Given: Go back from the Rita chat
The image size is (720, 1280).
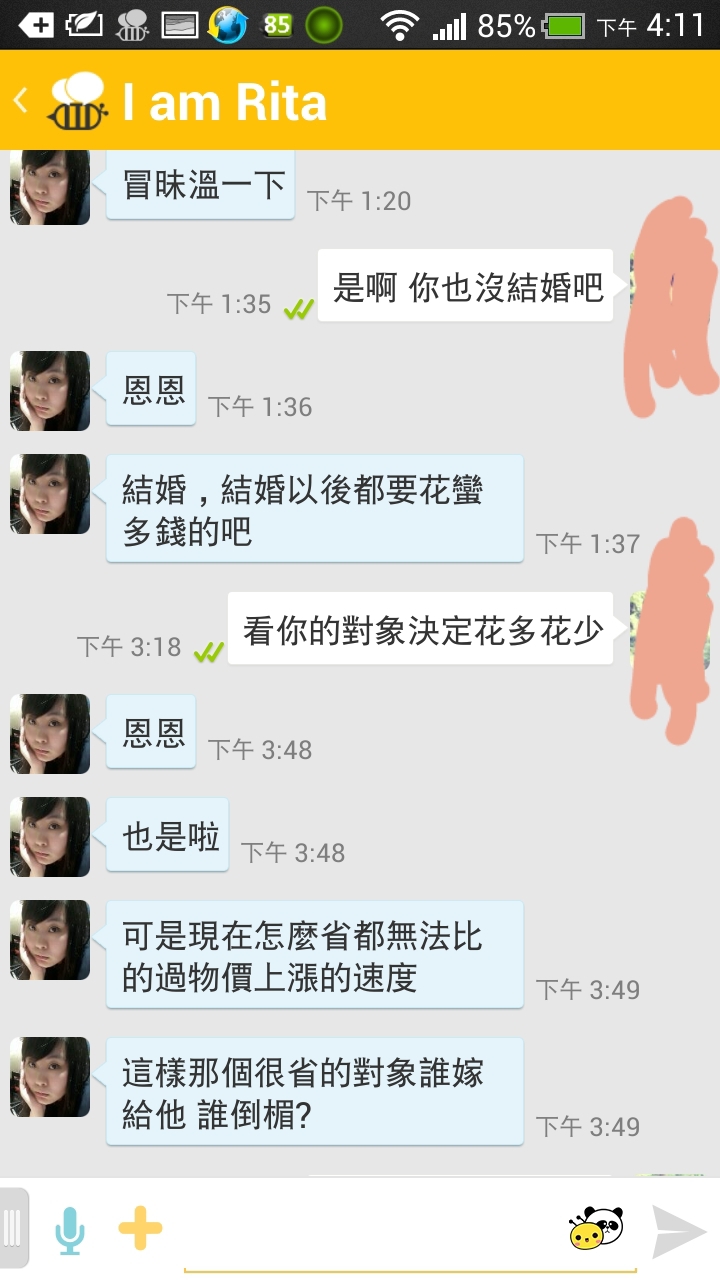Looking at the screenshot, I should [22, 100].
